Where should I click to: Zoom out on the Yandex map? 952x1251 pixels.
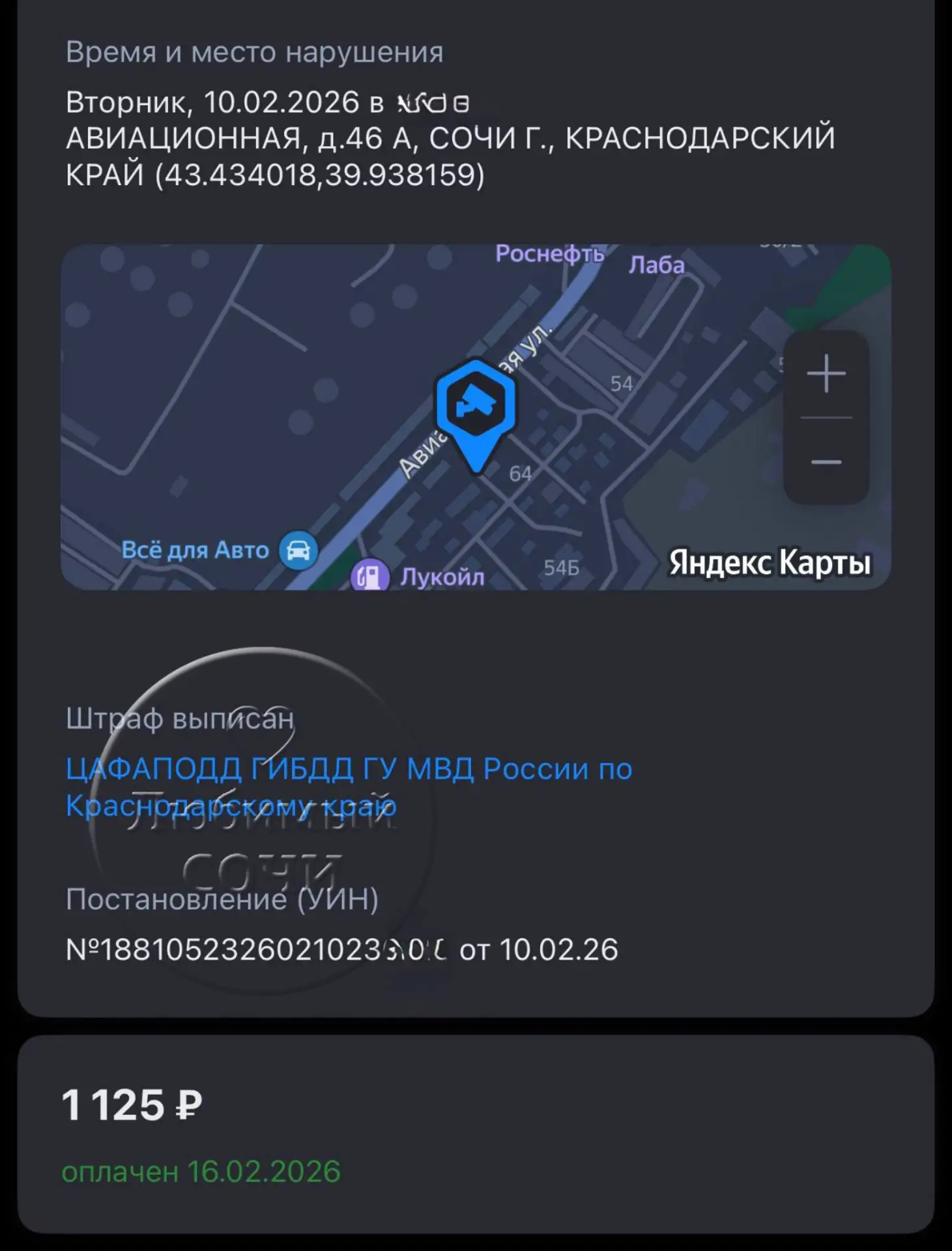826,462
